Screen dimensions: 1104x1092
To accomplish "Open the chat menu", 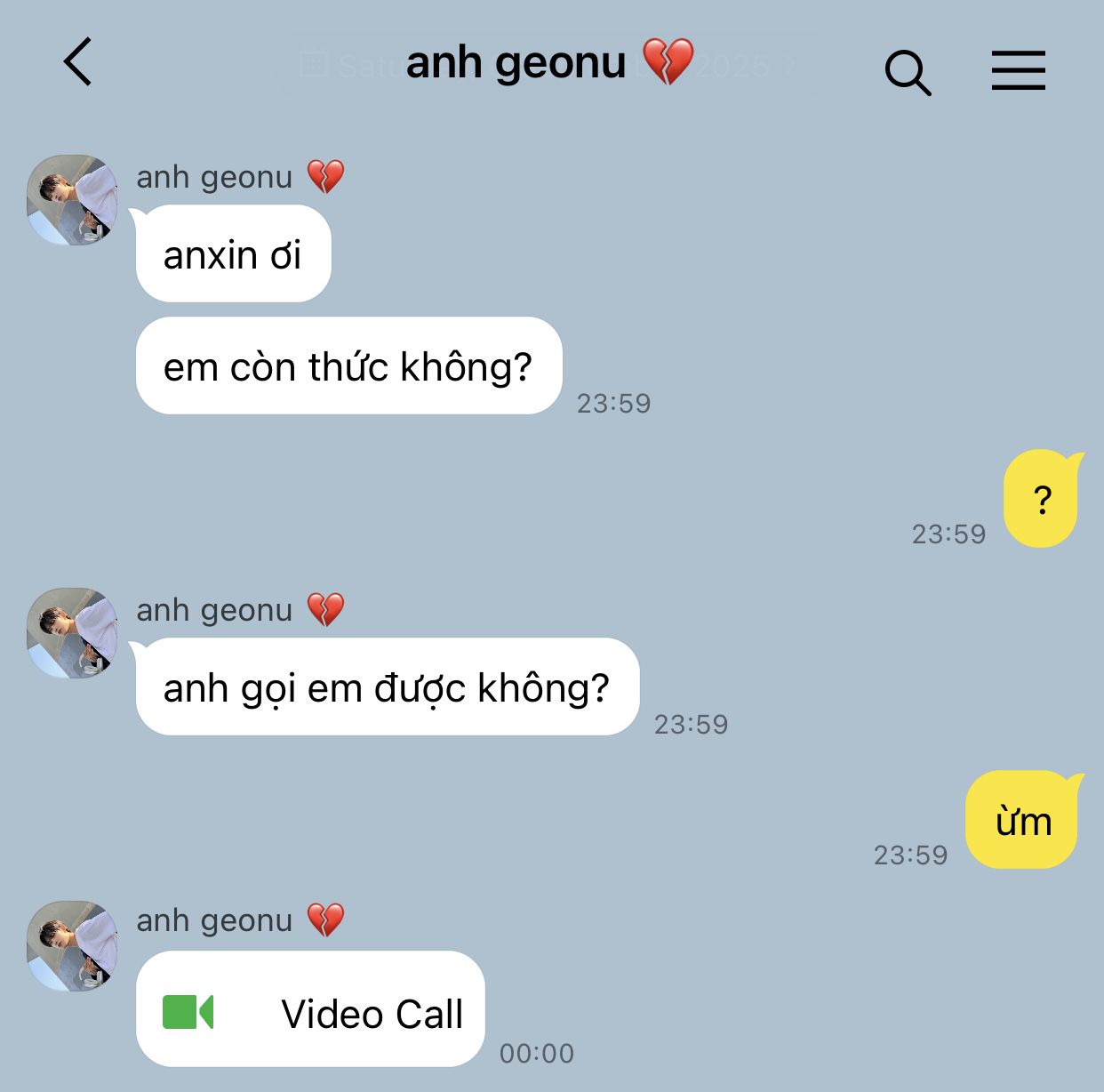I will click(1018, 70).
